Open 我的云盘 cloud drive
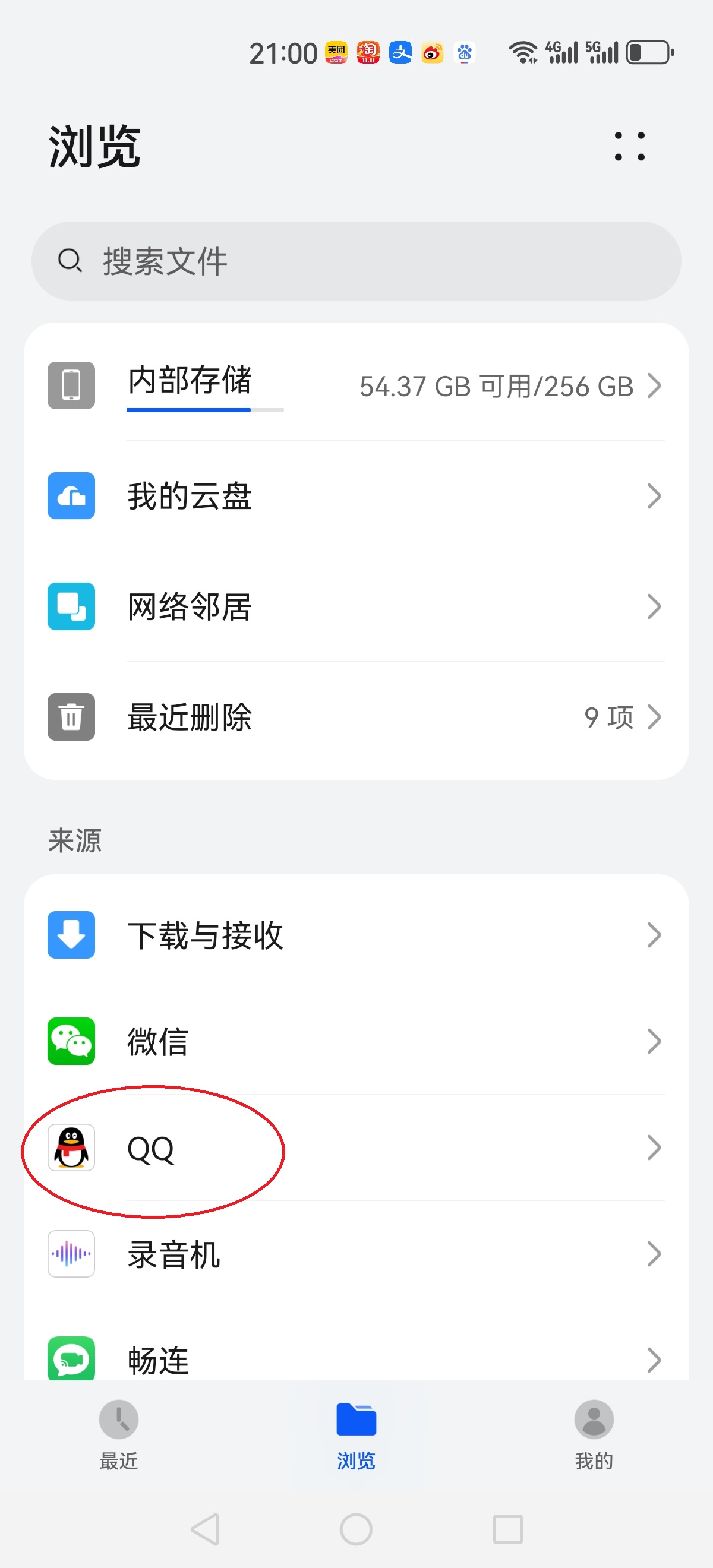 coord(356,495)
